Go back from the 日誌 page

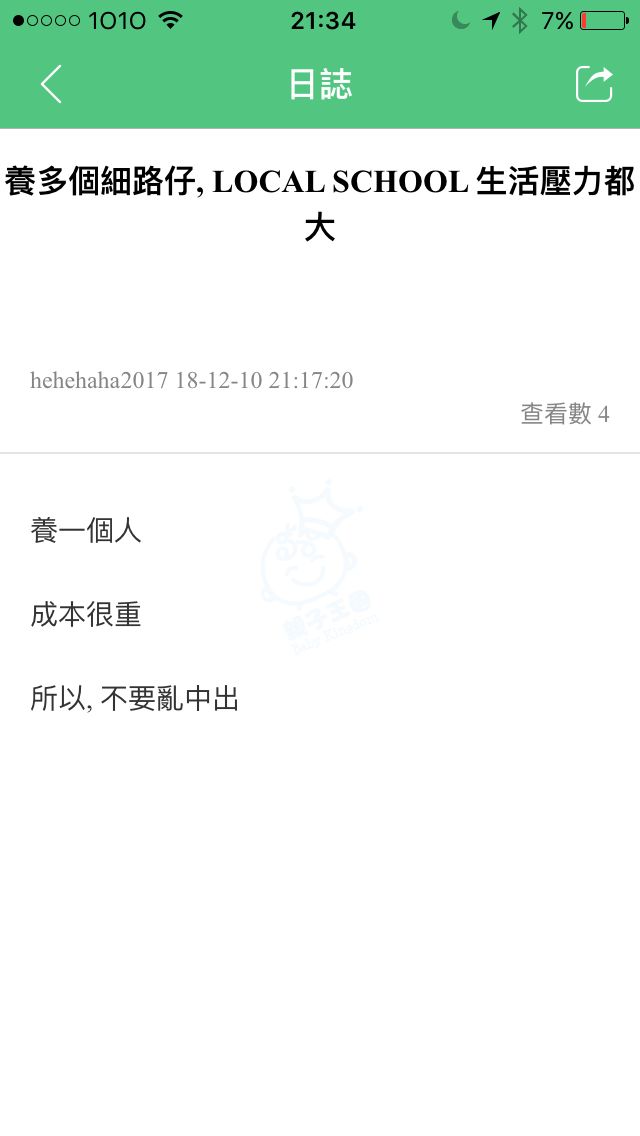[51, 85]
